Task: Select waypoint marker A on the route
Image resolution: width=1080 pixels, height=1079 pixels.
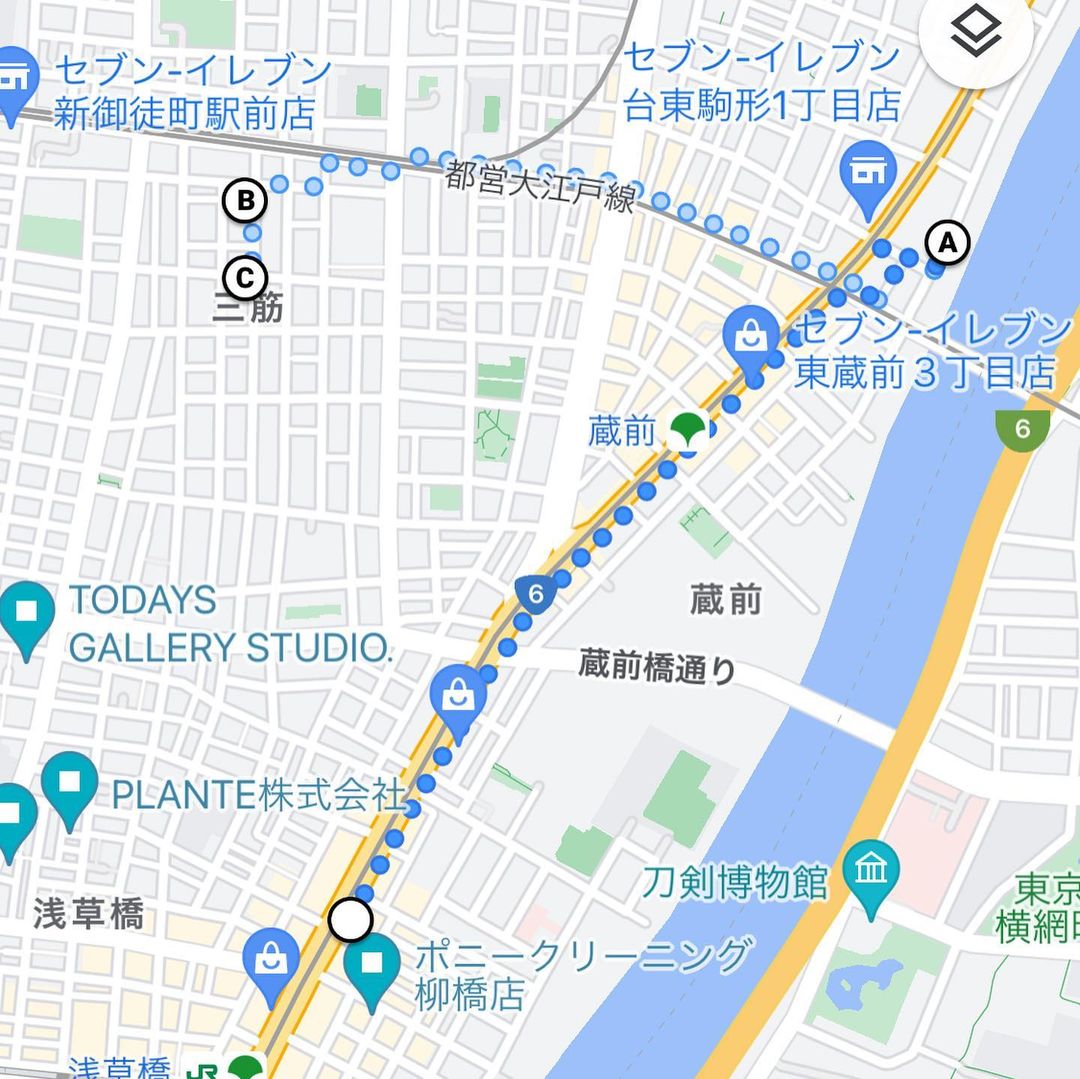Action: (x=947, y=242)
